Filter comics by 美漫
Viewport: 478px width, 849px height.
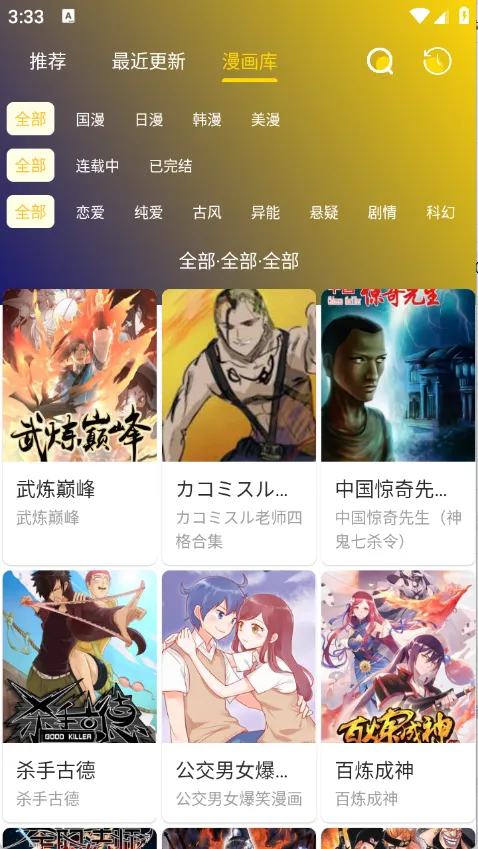(265, 119)
